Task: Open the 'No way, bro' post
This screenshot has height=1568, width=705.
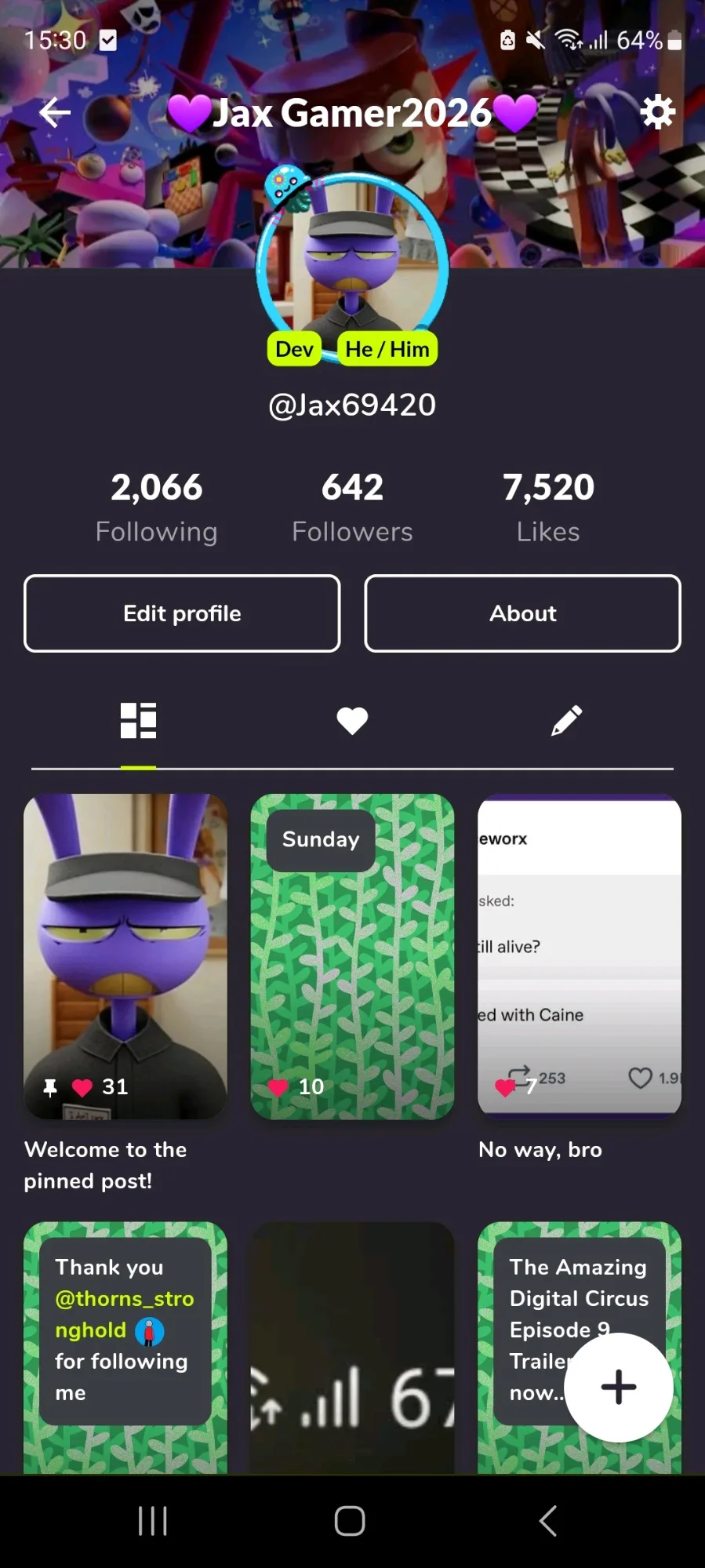Action: click(579, 957)
